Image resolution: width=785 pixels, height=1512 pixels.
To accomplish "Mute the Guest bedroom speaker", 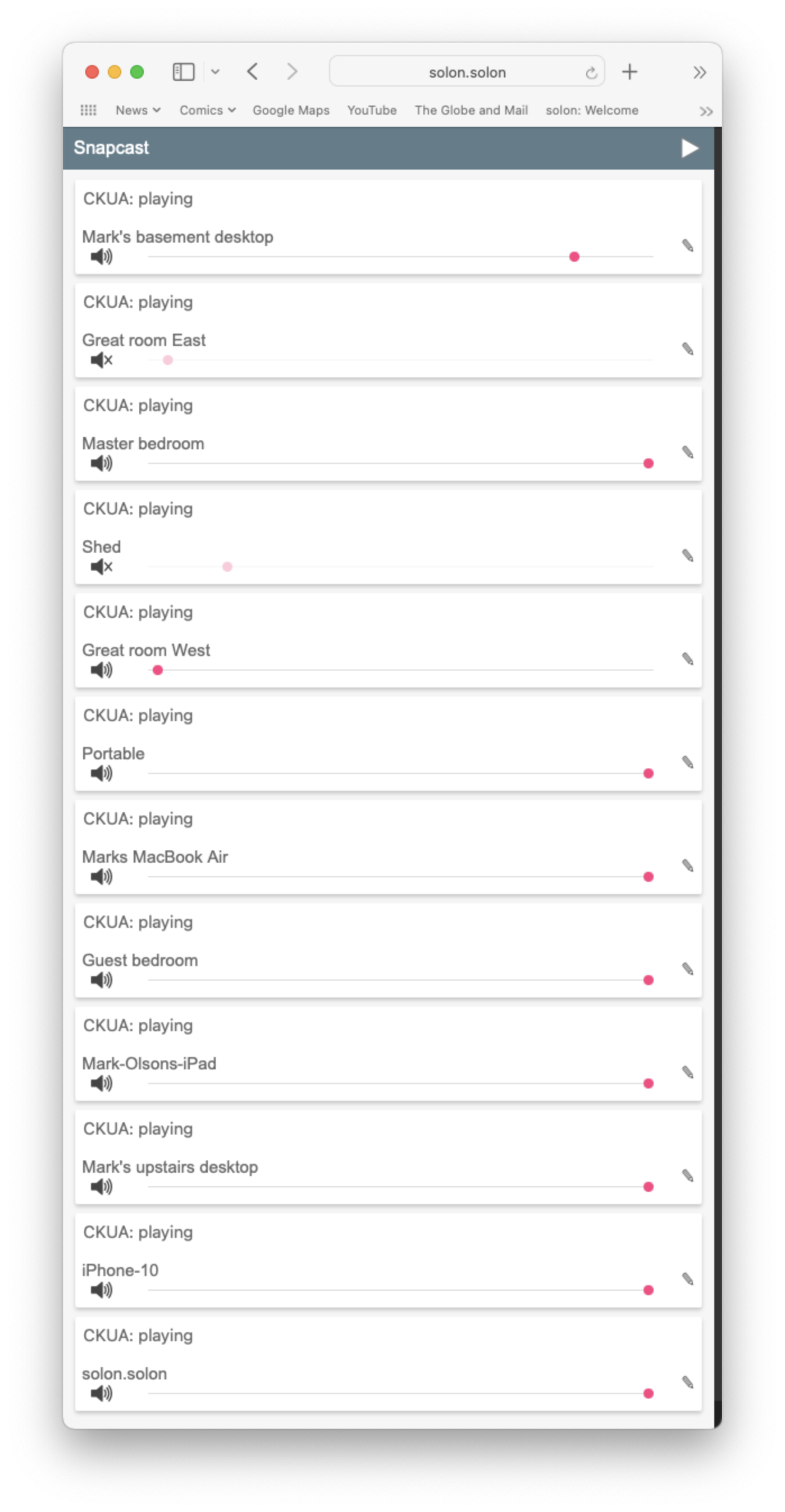I will (x=102, y=980).
